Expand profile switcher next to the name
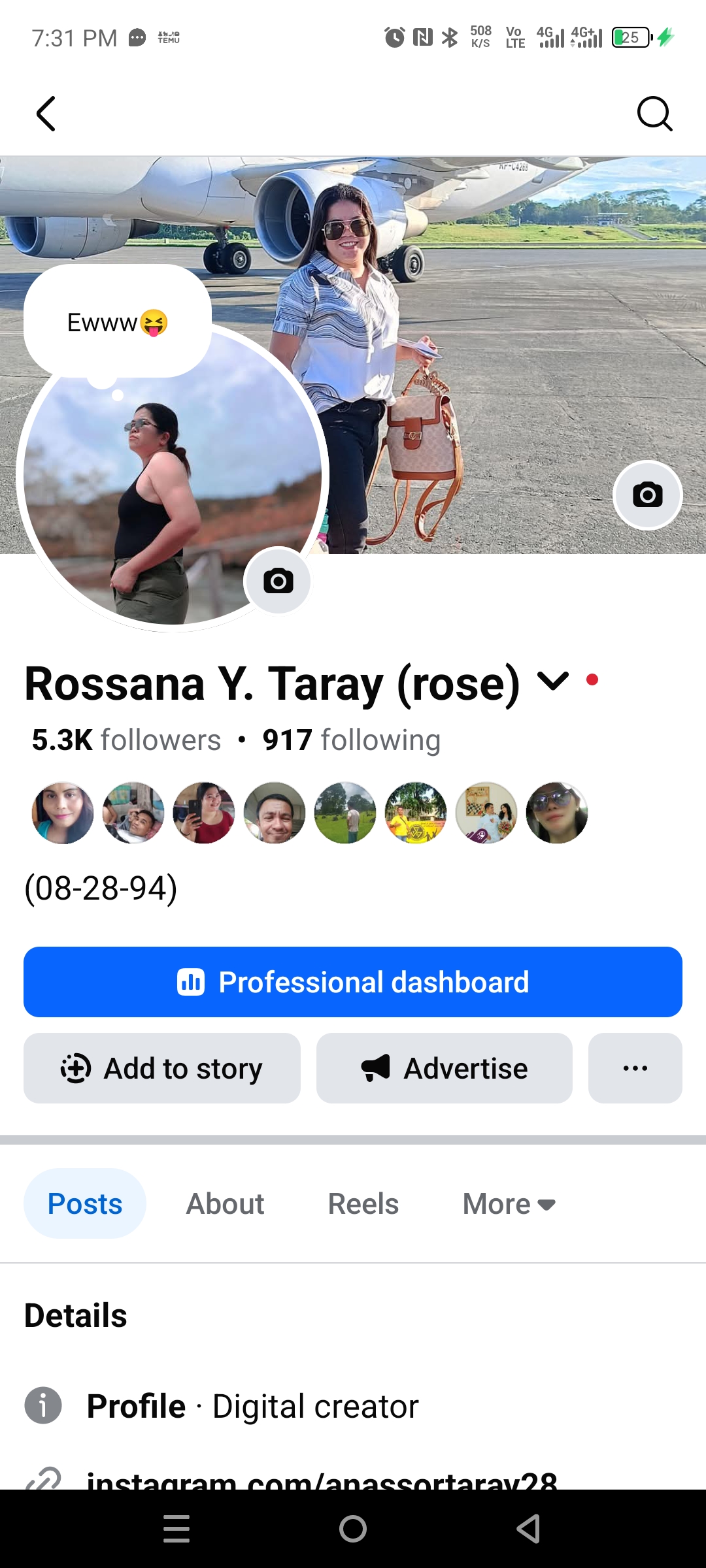706x1568 pixels. pos(553,681)
